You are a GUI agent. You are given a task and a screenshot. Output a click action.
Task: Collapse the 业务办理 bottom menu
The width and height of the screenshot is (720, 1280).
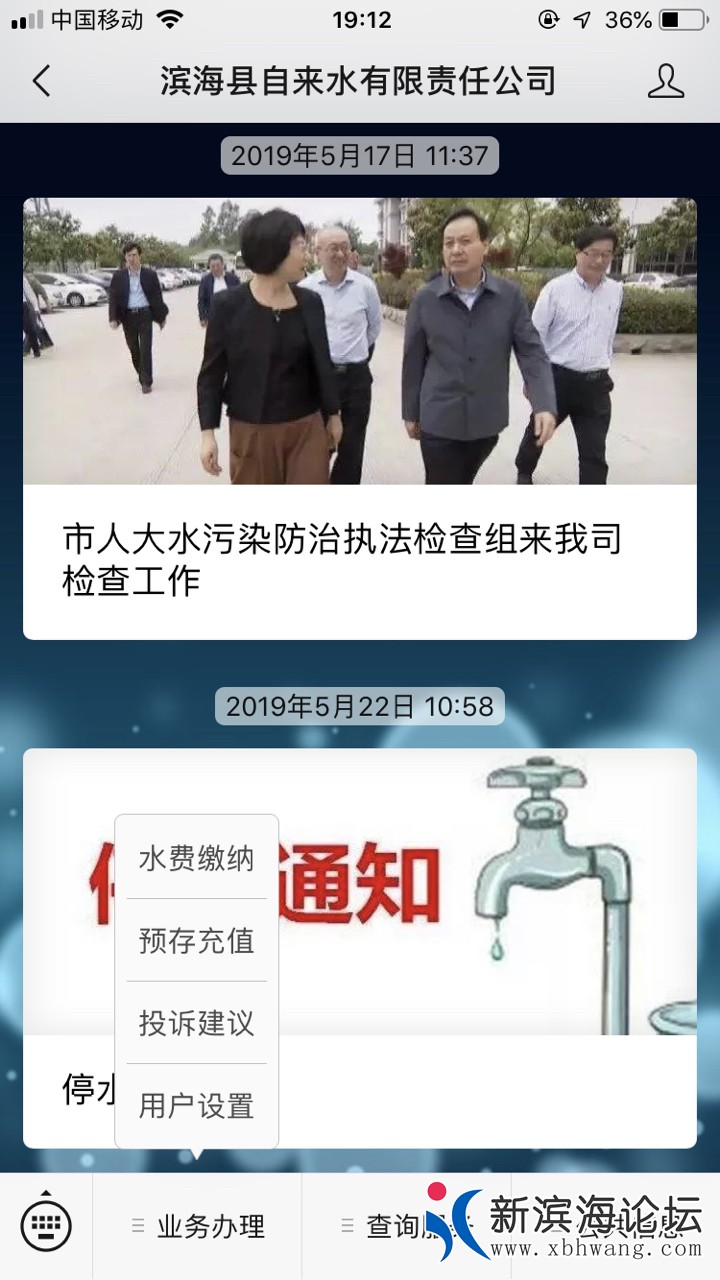[x=198, y=1226]
